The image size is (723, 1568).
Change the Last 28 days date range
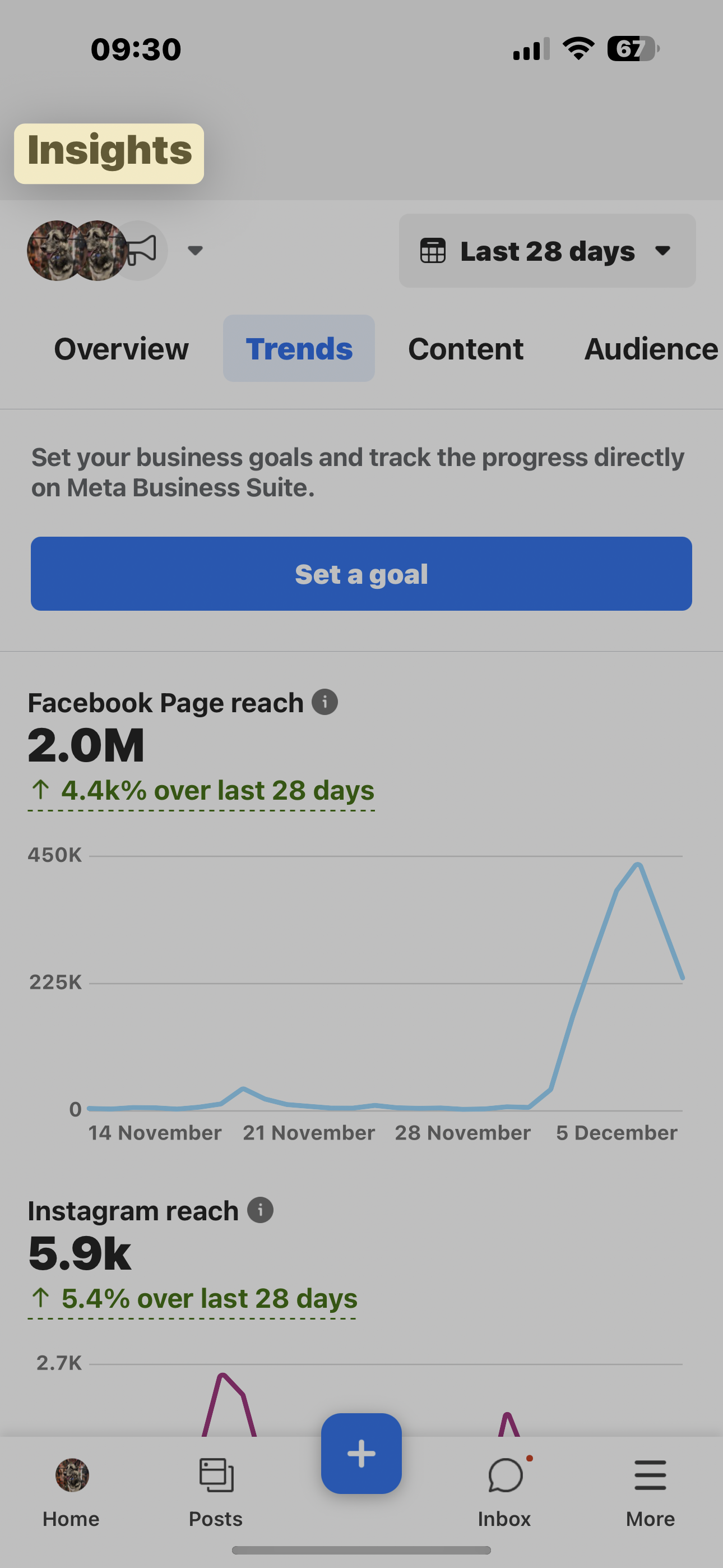click(x=547, y=250)
